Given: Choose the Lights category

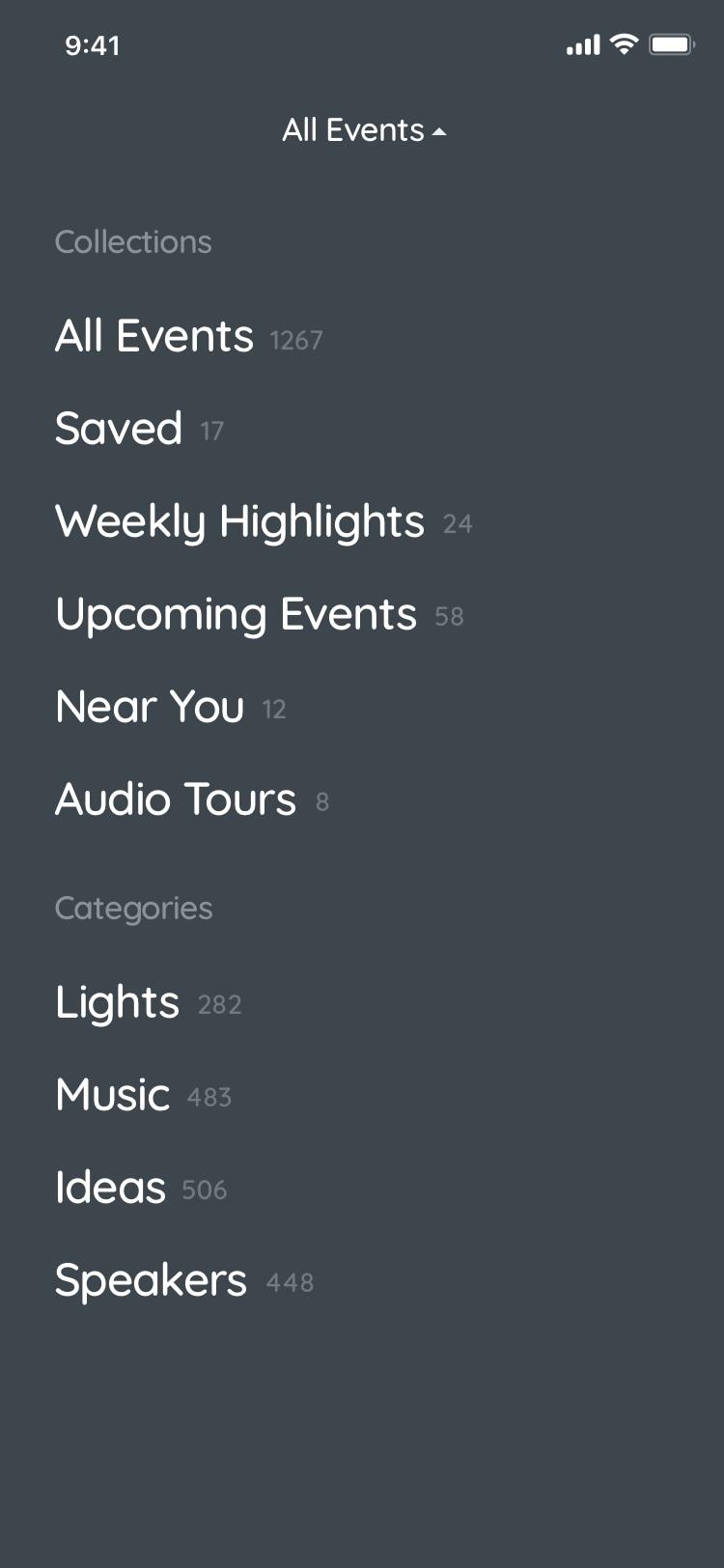Looking at the screenshot, I should click(x=118, y=1003).
